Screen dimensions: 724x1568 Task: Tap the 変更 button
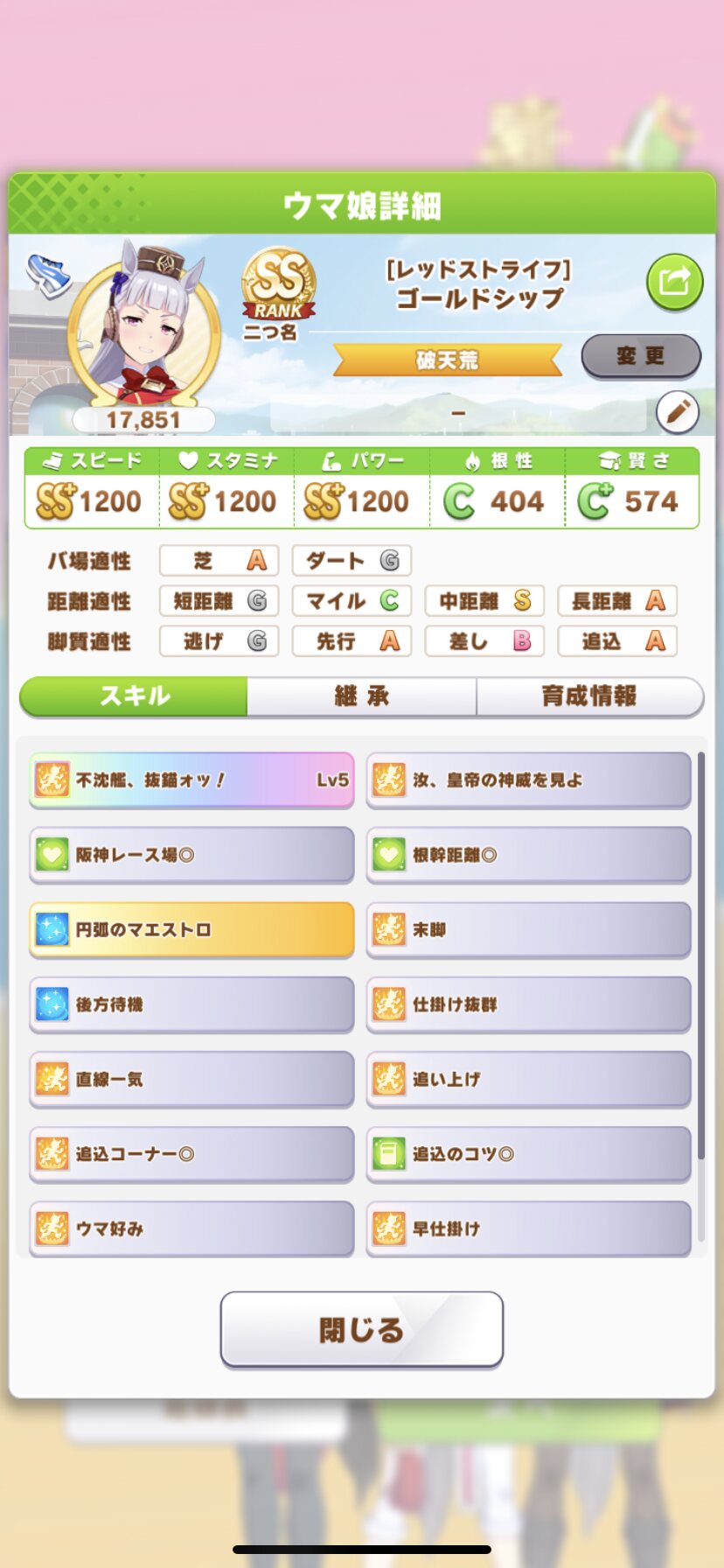pyautogui.click(x=641, y=356)
